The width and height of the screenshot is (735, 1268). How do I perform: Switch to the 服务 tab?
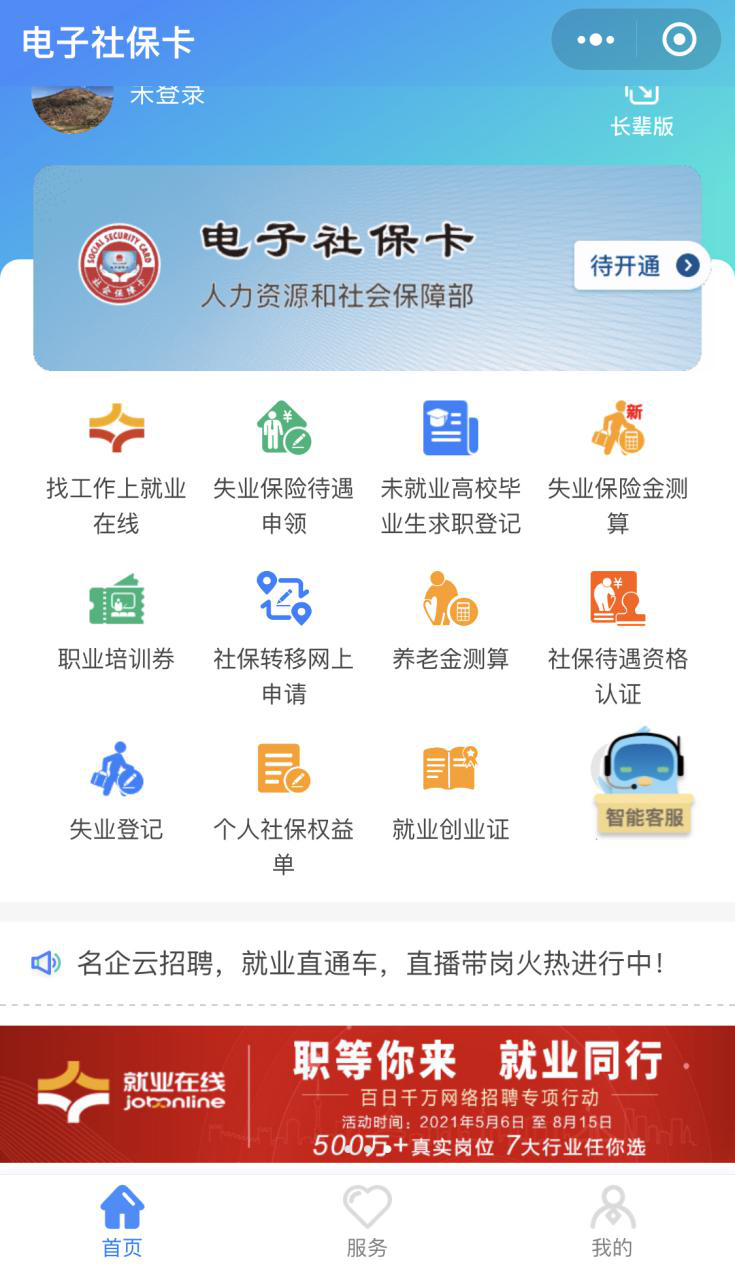367,1222
